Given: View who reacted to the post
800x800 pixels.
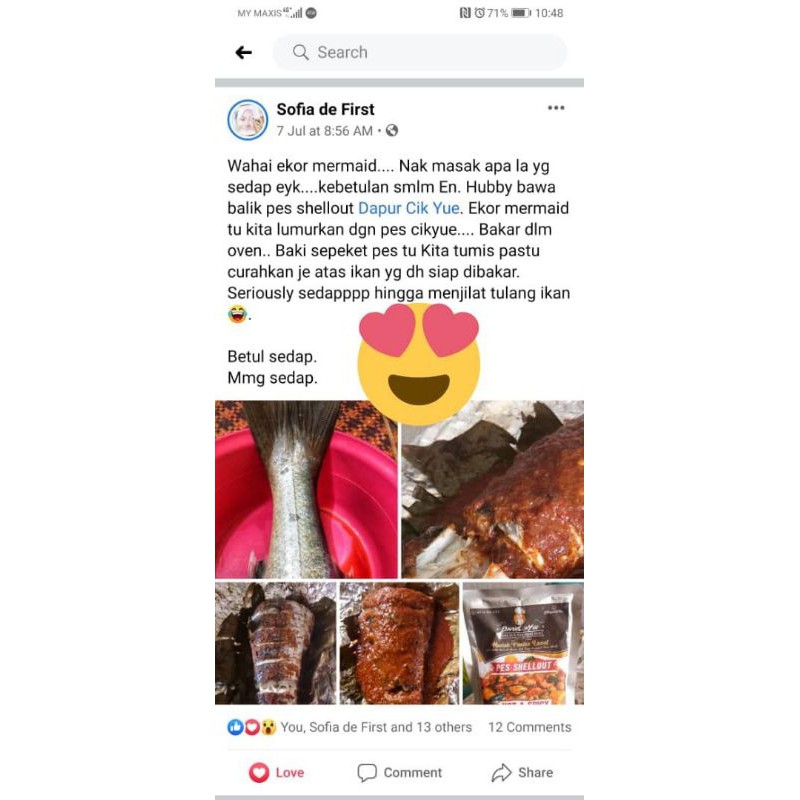Looking at the screenshot, I should [x=350, y=727].
